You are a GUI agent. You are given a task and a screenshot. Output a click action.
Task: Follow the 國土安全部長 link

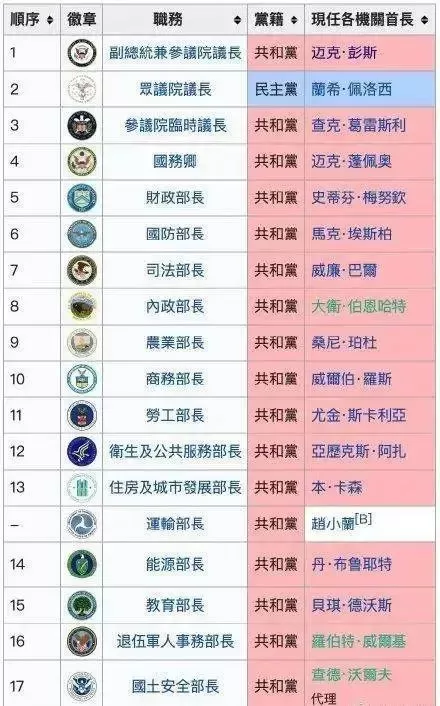click(175, 686)
